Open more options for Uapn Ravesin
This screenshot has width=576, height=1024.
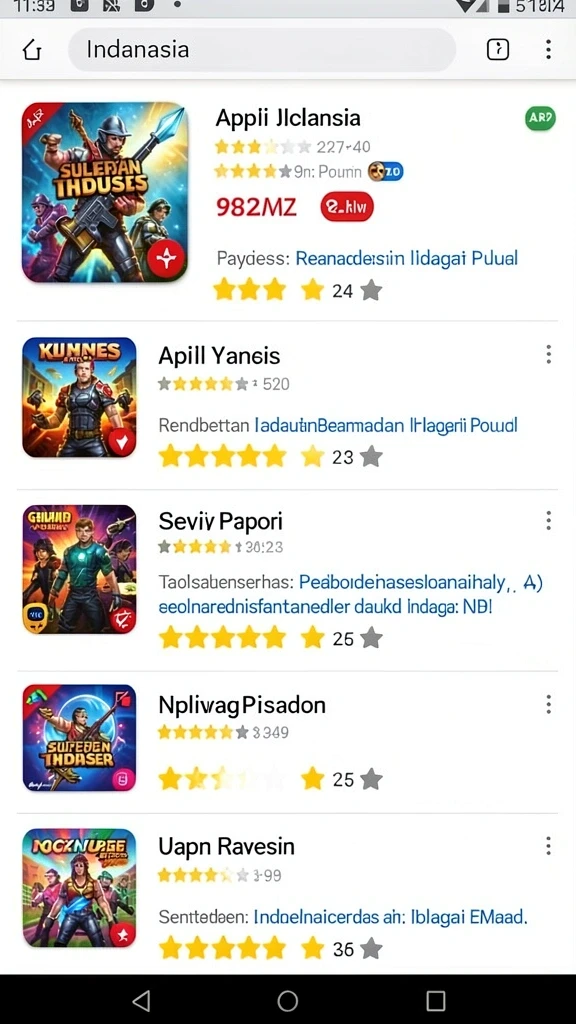(548, 846)
